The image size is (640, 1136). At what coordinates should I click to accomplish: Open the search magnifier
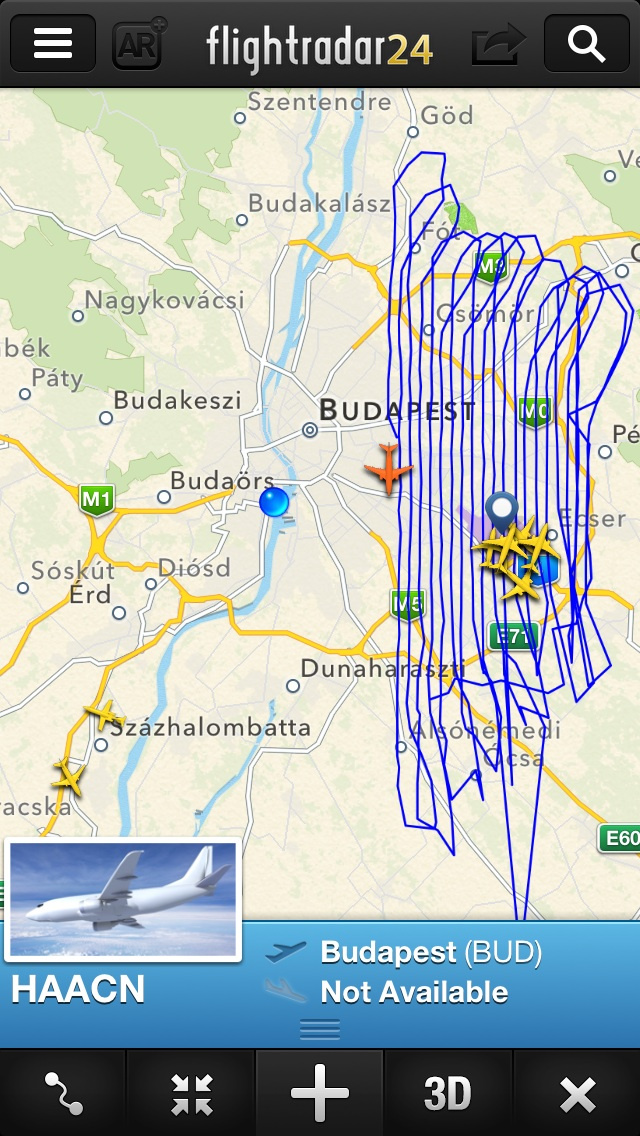pos(586,43)
